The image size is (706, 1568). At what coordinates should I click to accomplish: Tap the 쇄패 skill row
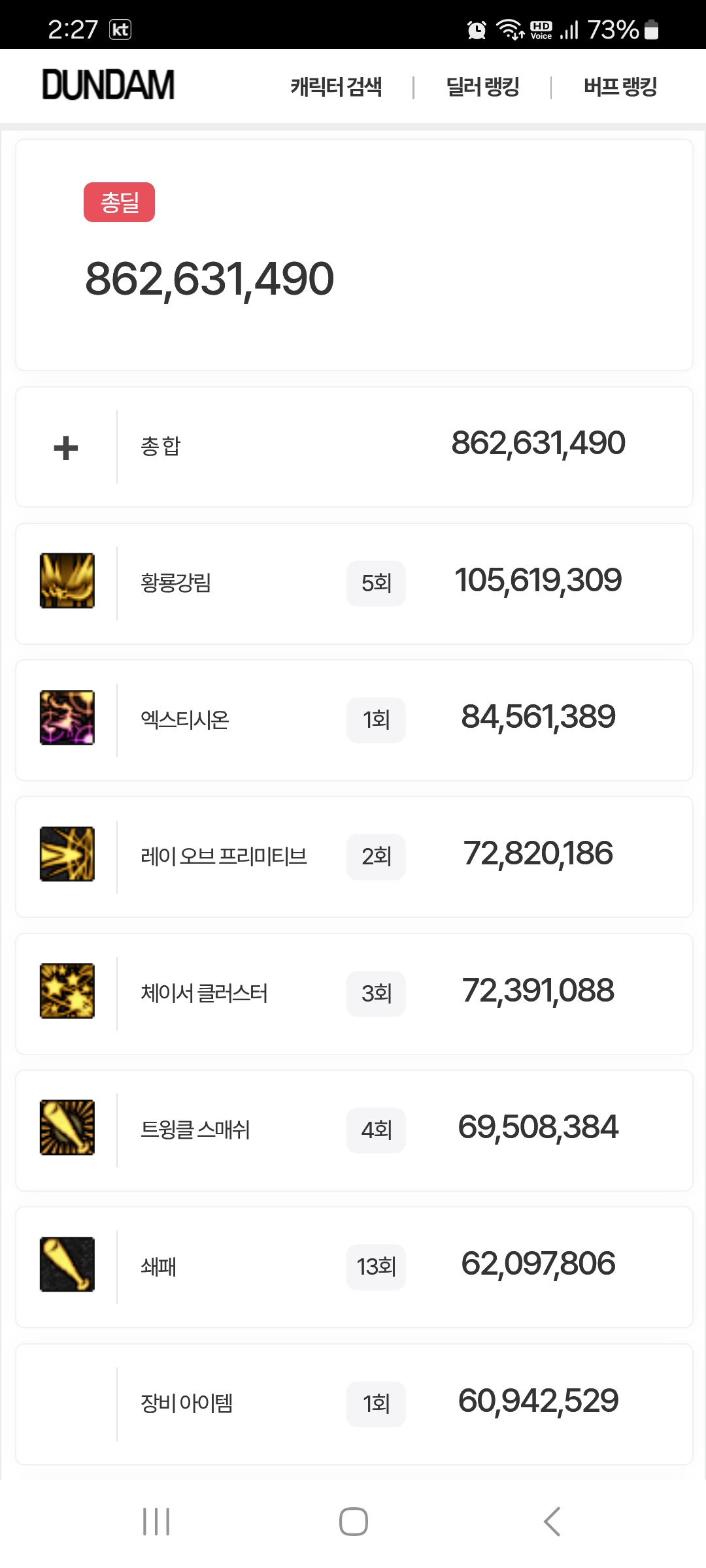point(354,1267)
